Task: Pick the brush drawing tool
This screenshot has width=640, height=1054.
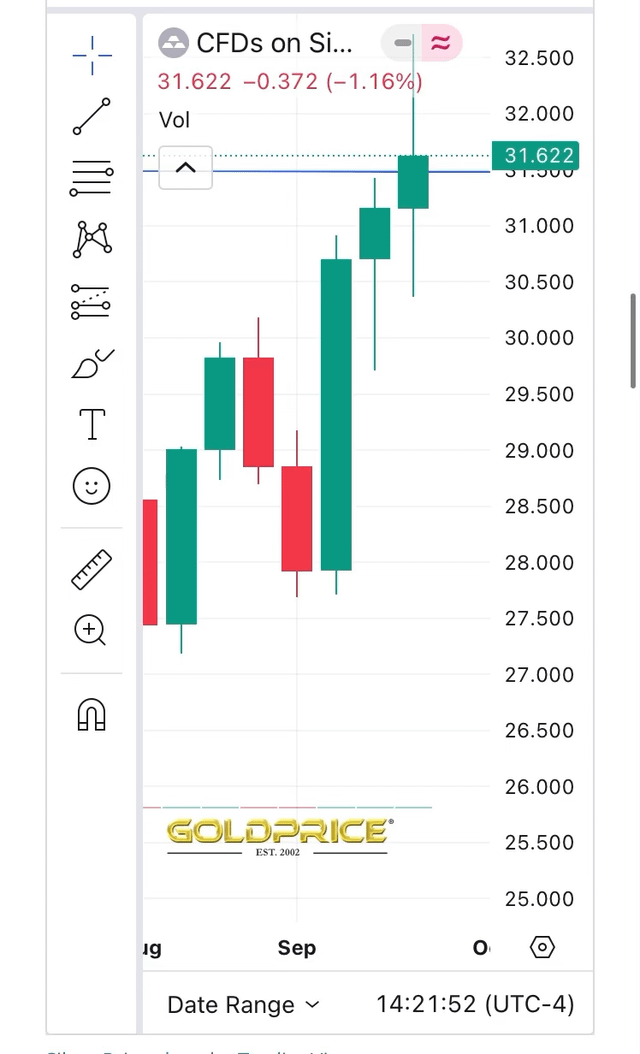Action: 92,363
